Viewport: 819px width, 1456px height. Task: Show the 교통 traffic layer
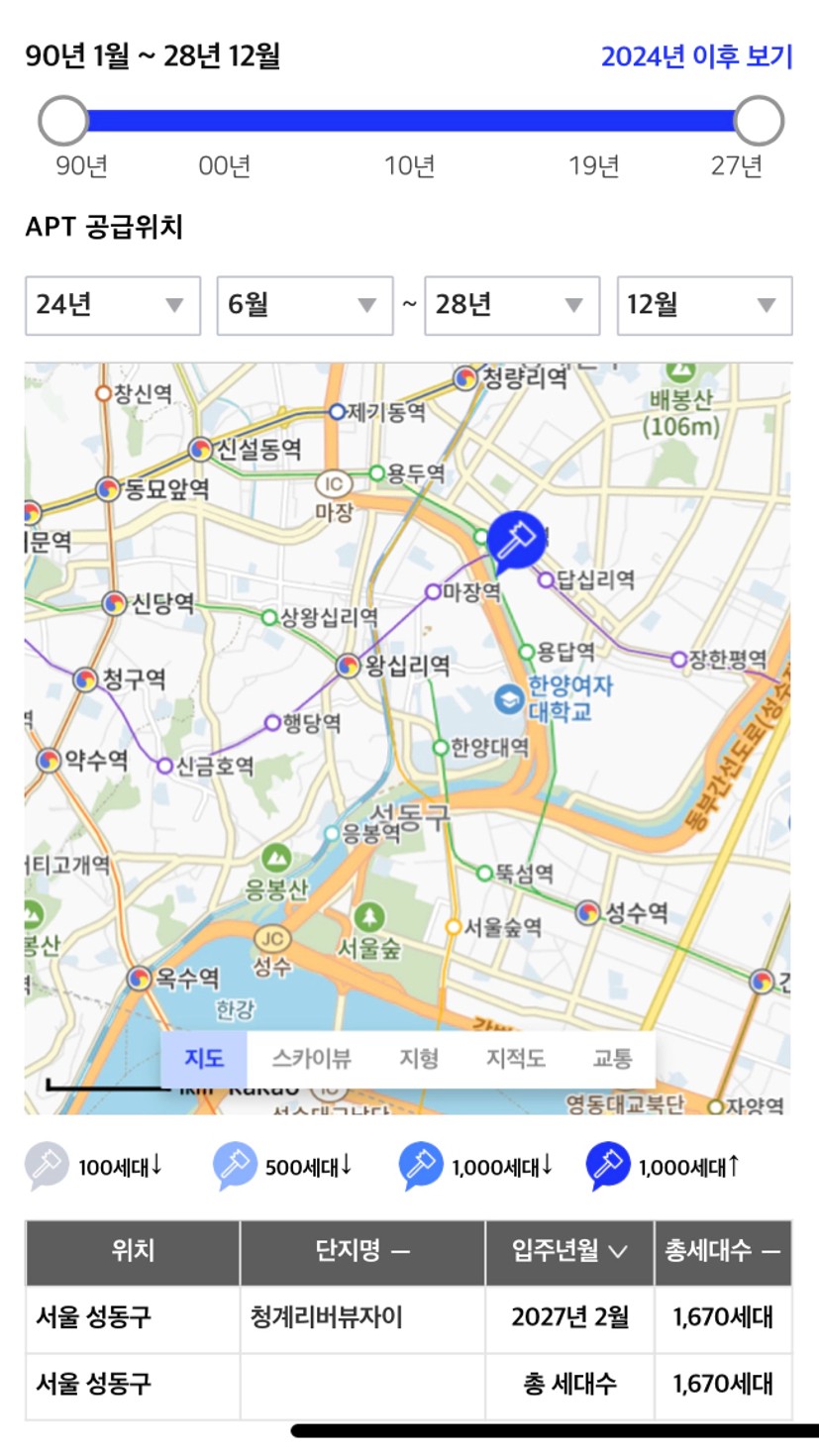612,1058
